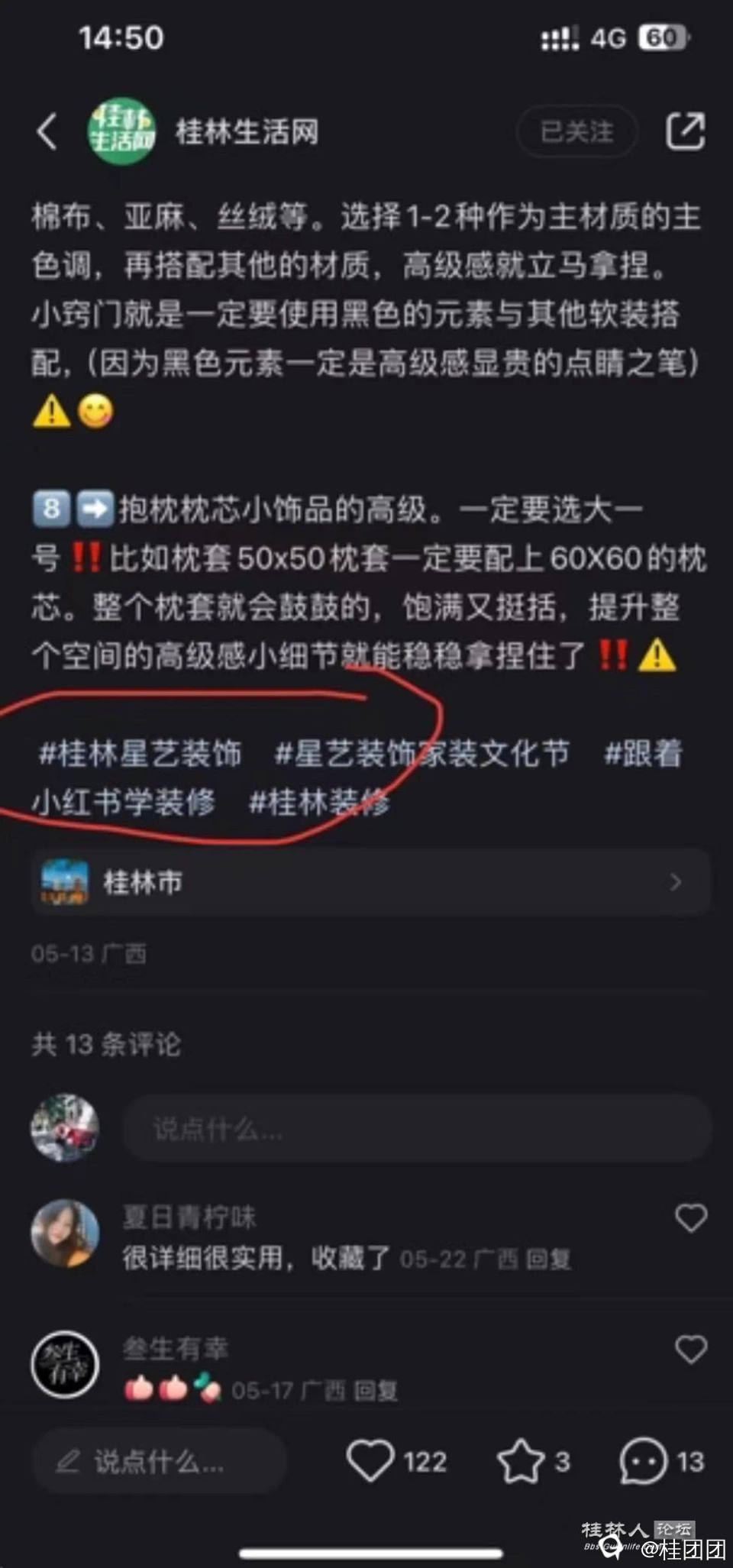The height and width of the screenshot is (1568, 733).
Task: Tap the back arrow to exit post
Action: 47,130
